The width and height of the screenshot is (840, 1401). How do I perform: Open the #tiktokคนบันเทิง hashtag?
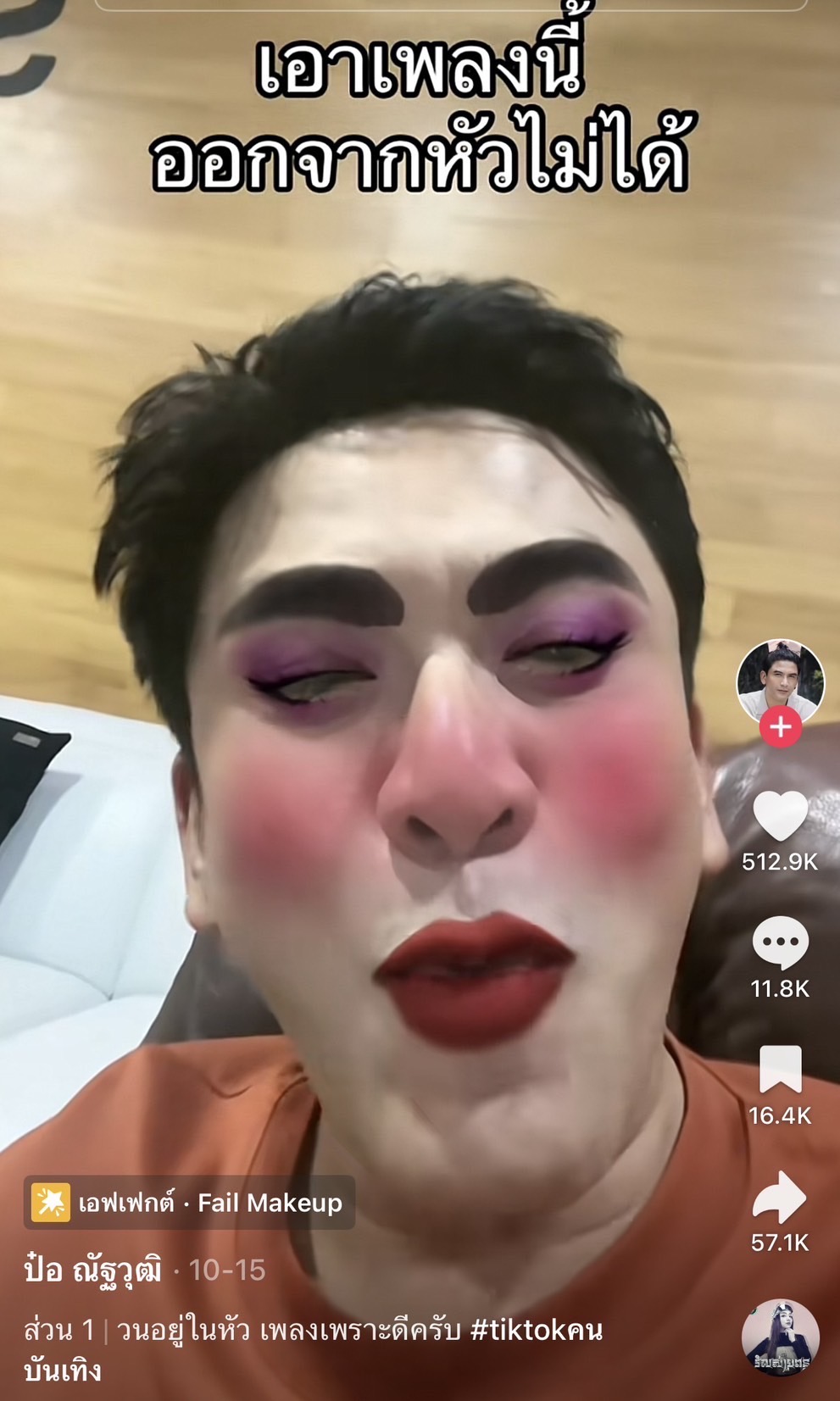536,1330
